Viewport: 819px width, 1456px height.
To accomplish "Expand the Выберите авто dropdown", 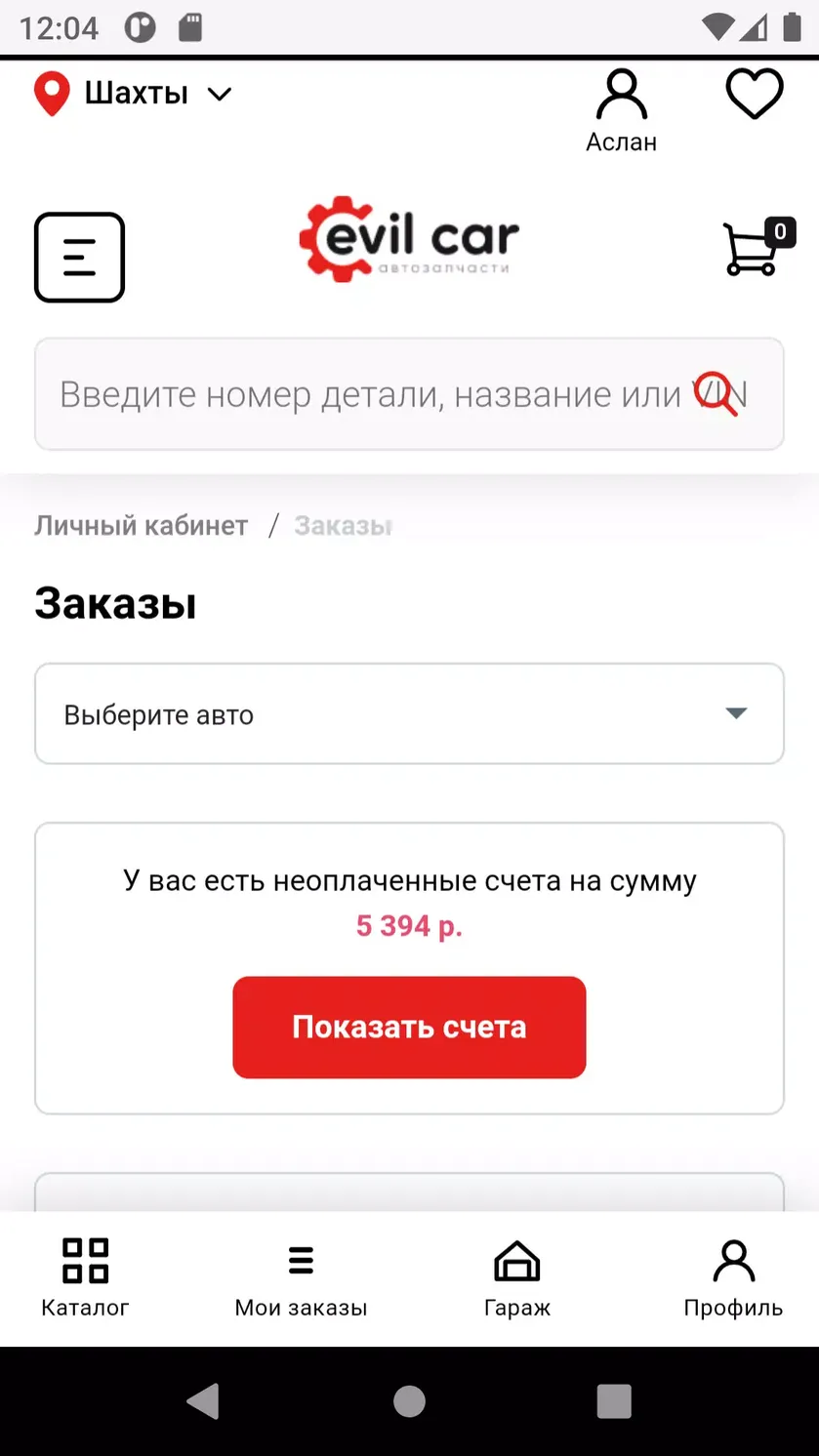I will click(409, 714).
